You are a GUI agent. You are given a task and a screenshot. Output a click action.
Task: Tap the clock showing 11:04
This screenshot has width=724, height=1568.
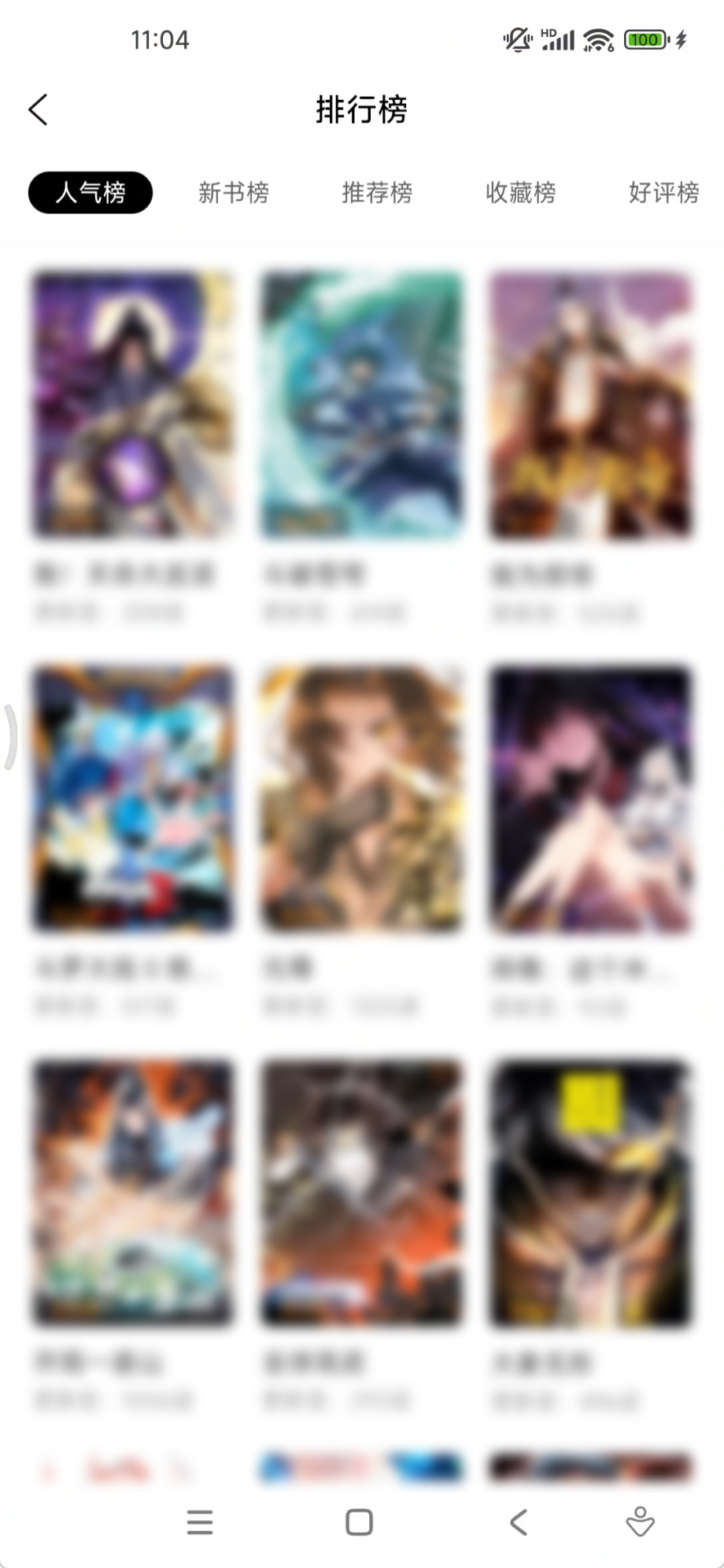(x=160, y=39)
